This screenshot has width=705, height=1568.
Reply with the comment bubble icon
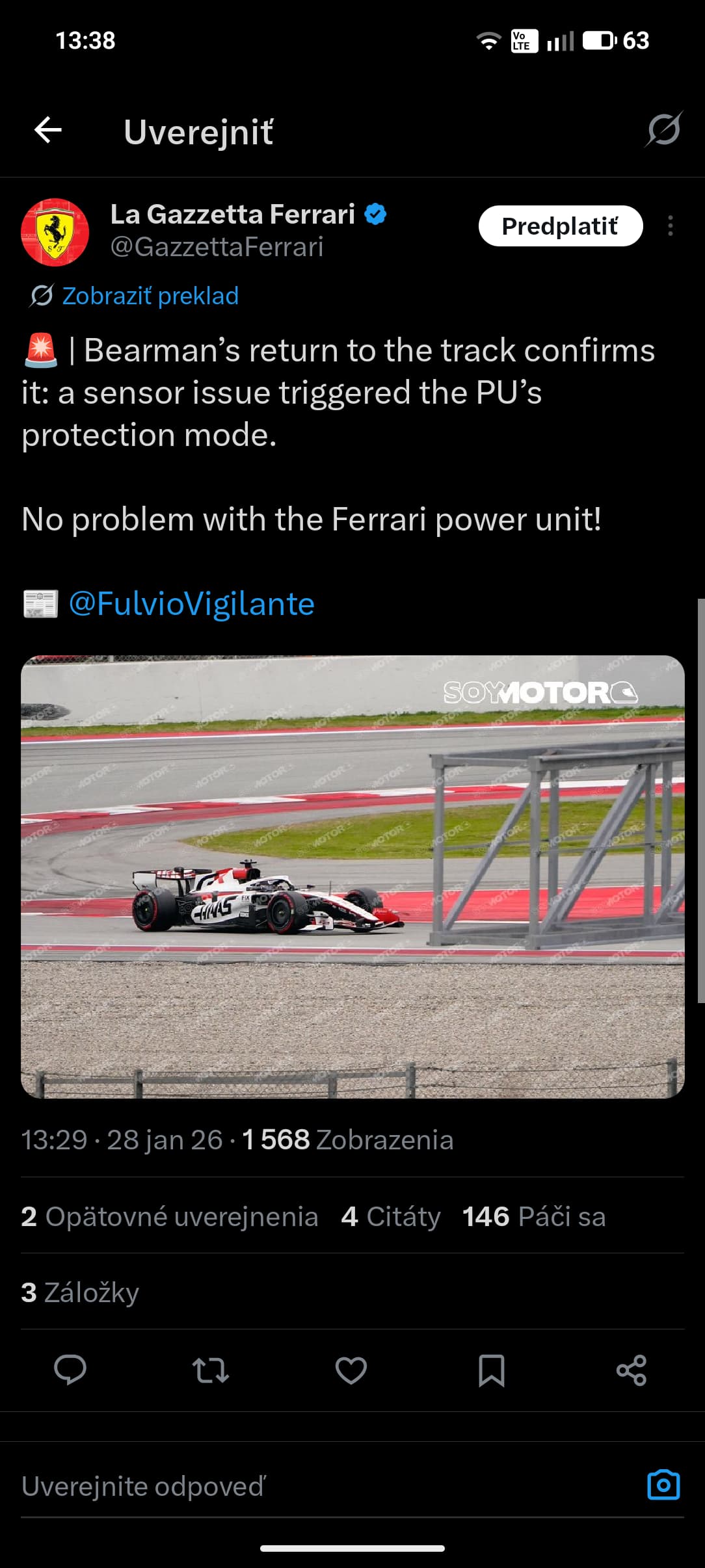70,1370
